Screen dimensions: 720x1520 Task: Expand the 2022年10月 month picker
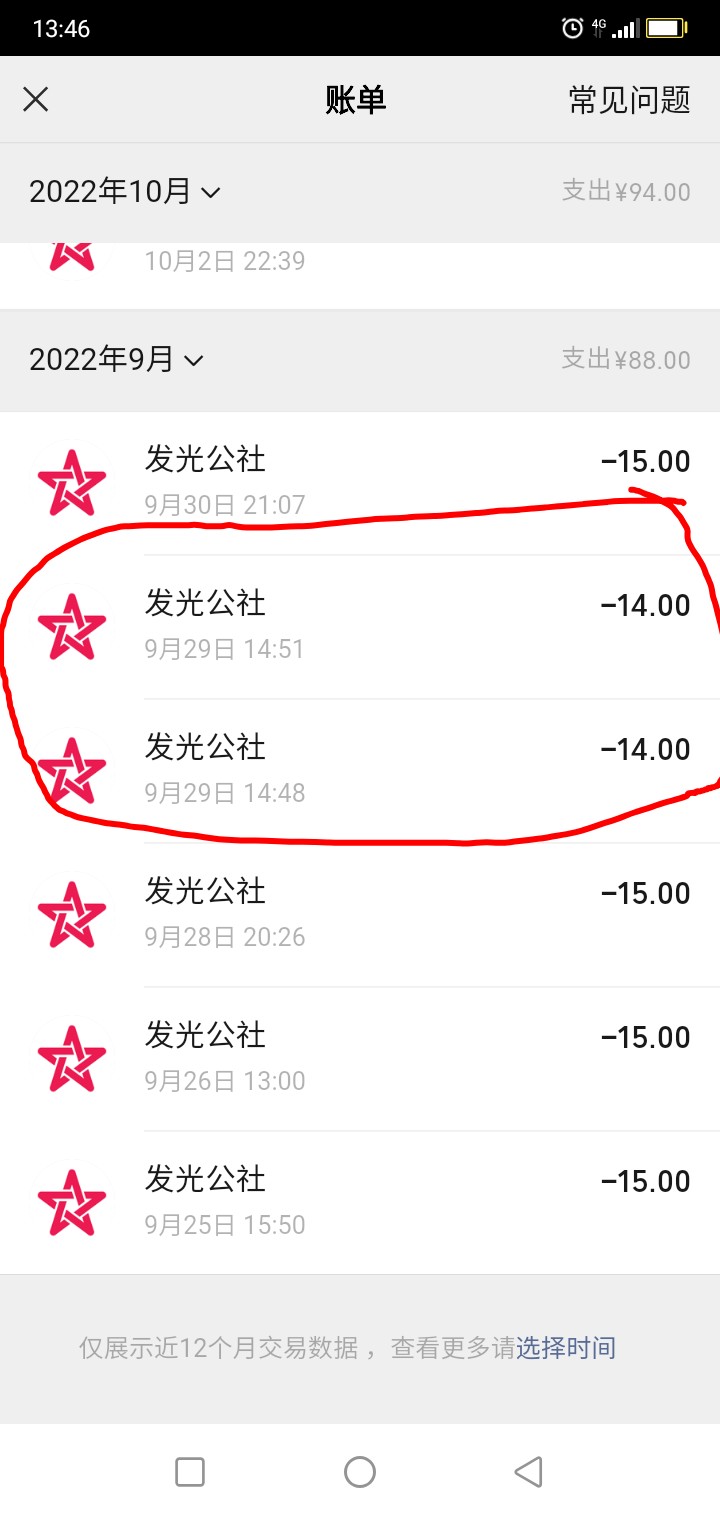click(125, 191)
